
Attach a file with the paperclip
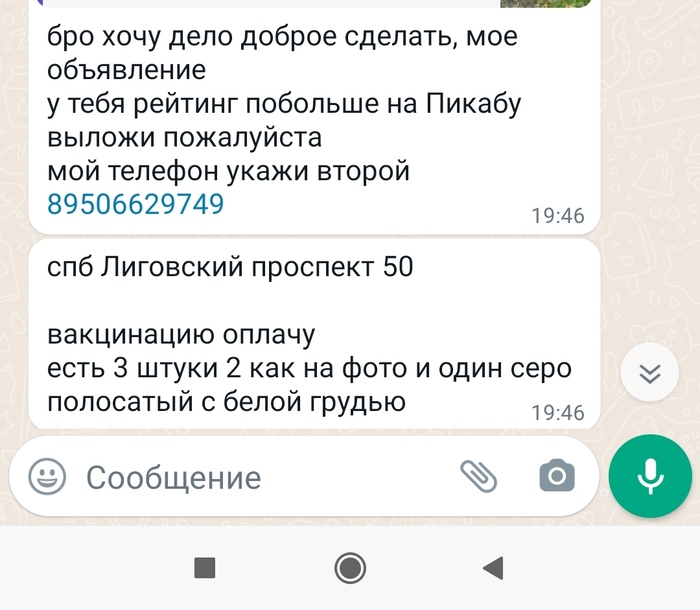click(x=478, y=477)
